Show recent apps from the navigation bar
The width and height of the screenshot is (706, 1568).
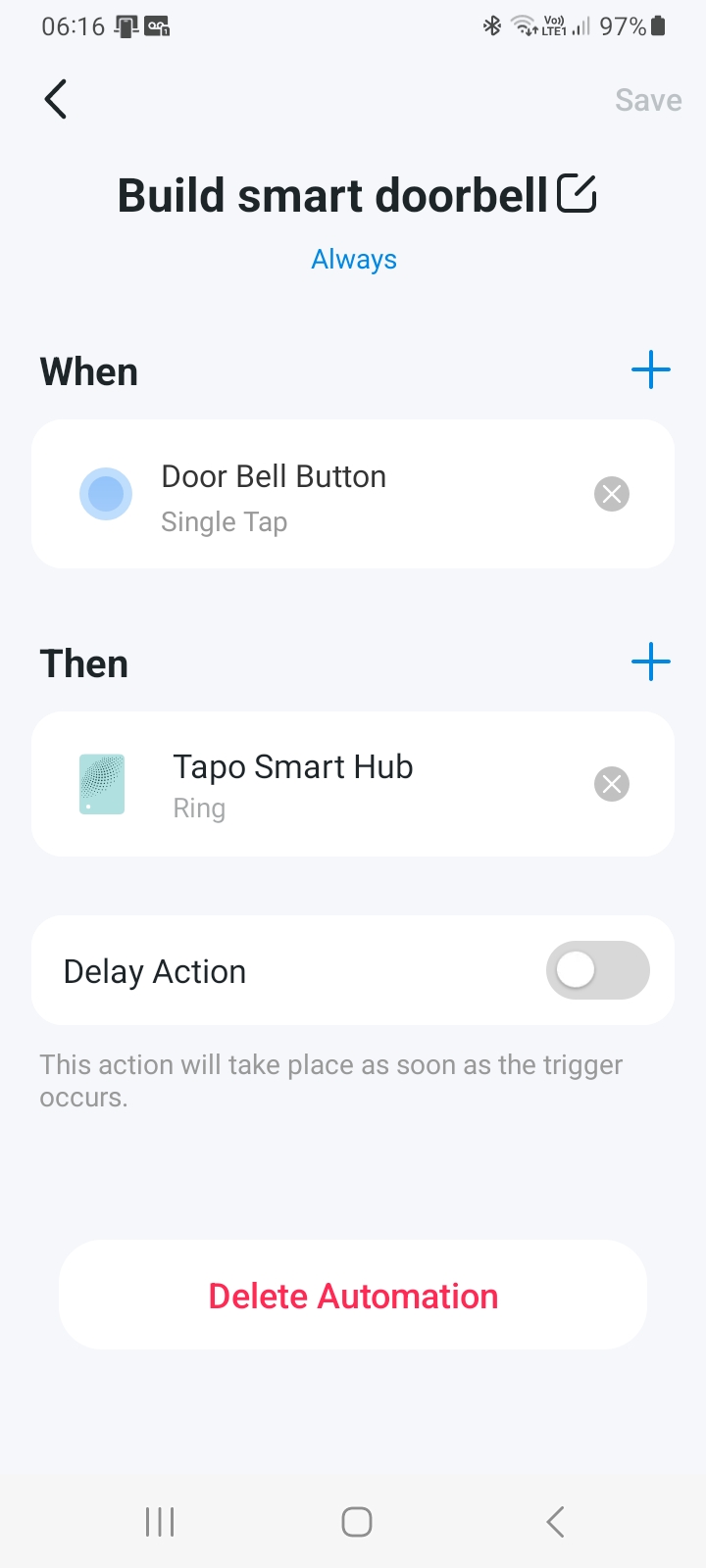point(160,1522)
